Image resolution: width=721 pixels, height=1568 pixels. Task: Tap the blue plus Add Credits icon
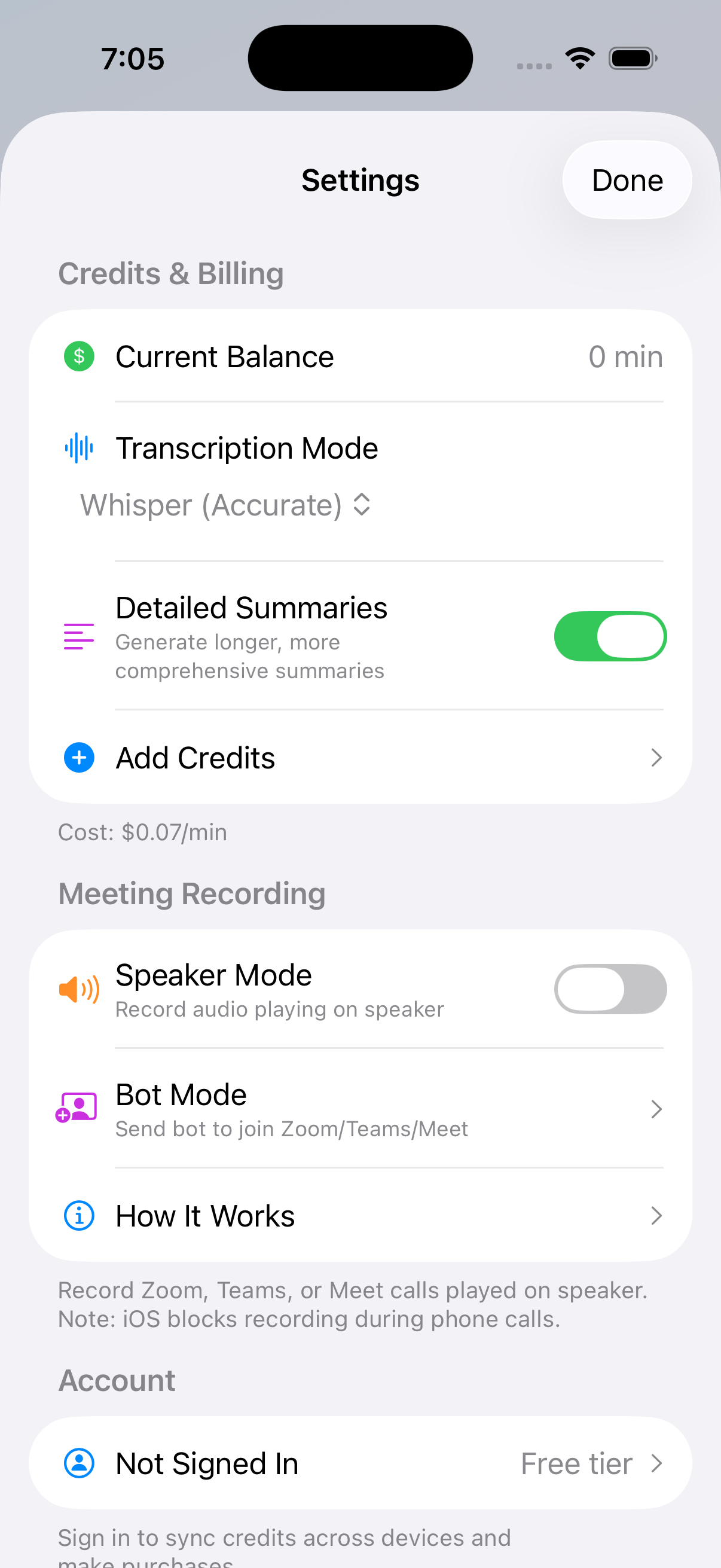coord(78,757)
